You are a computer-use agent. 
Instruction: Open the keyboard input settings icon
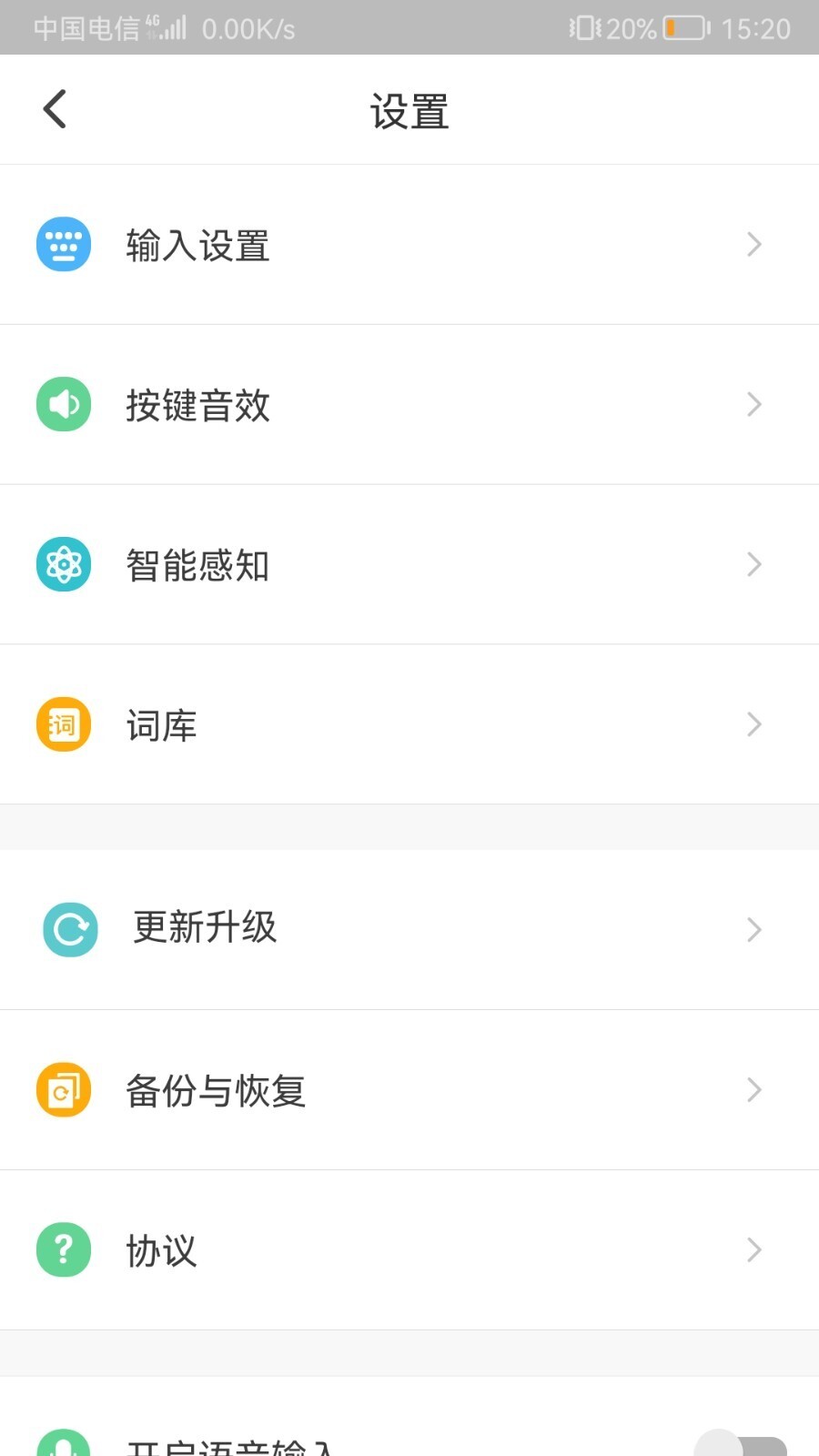pos(62,244)
